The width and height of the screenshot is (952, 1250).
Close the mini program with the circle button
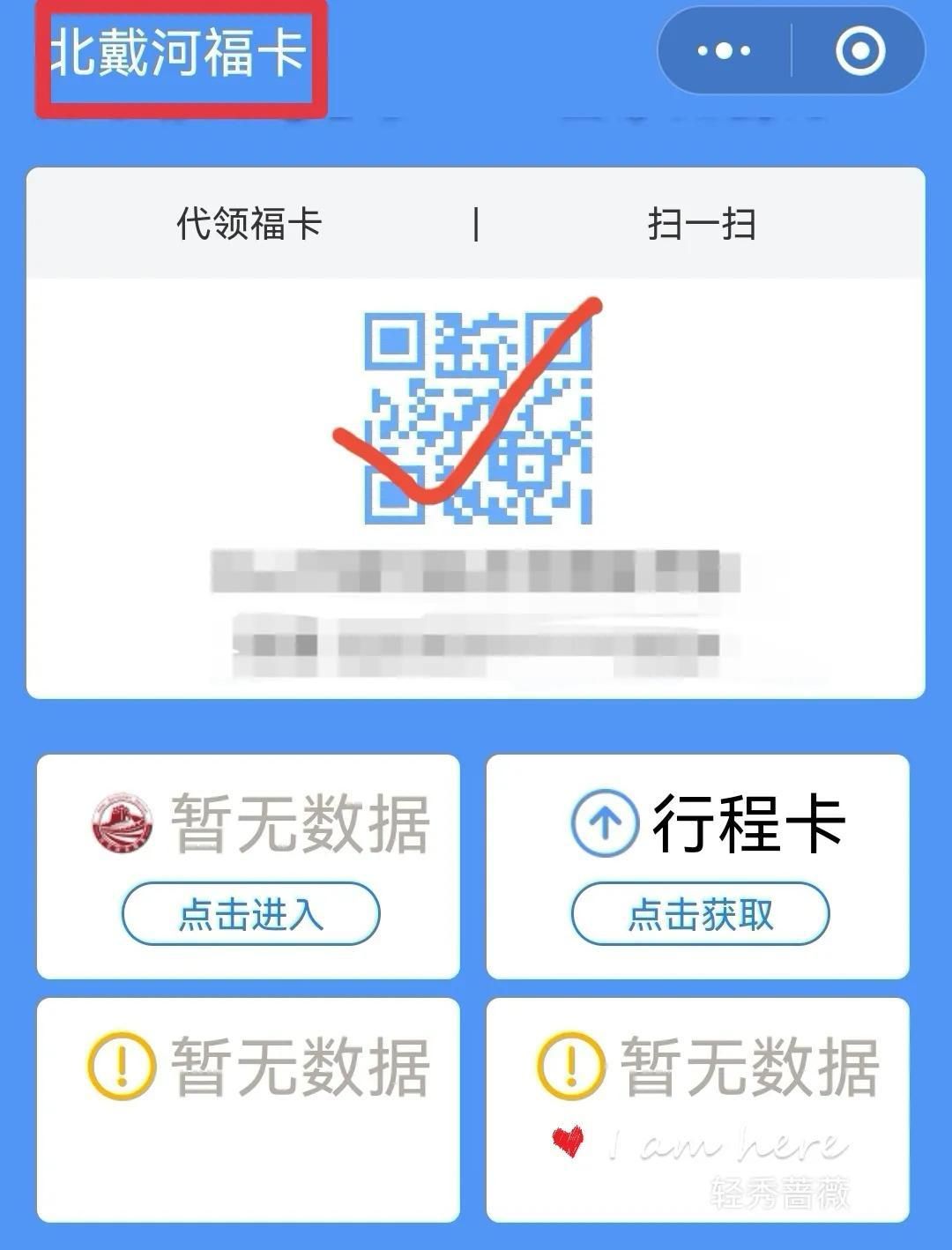(x=859, y=51)
